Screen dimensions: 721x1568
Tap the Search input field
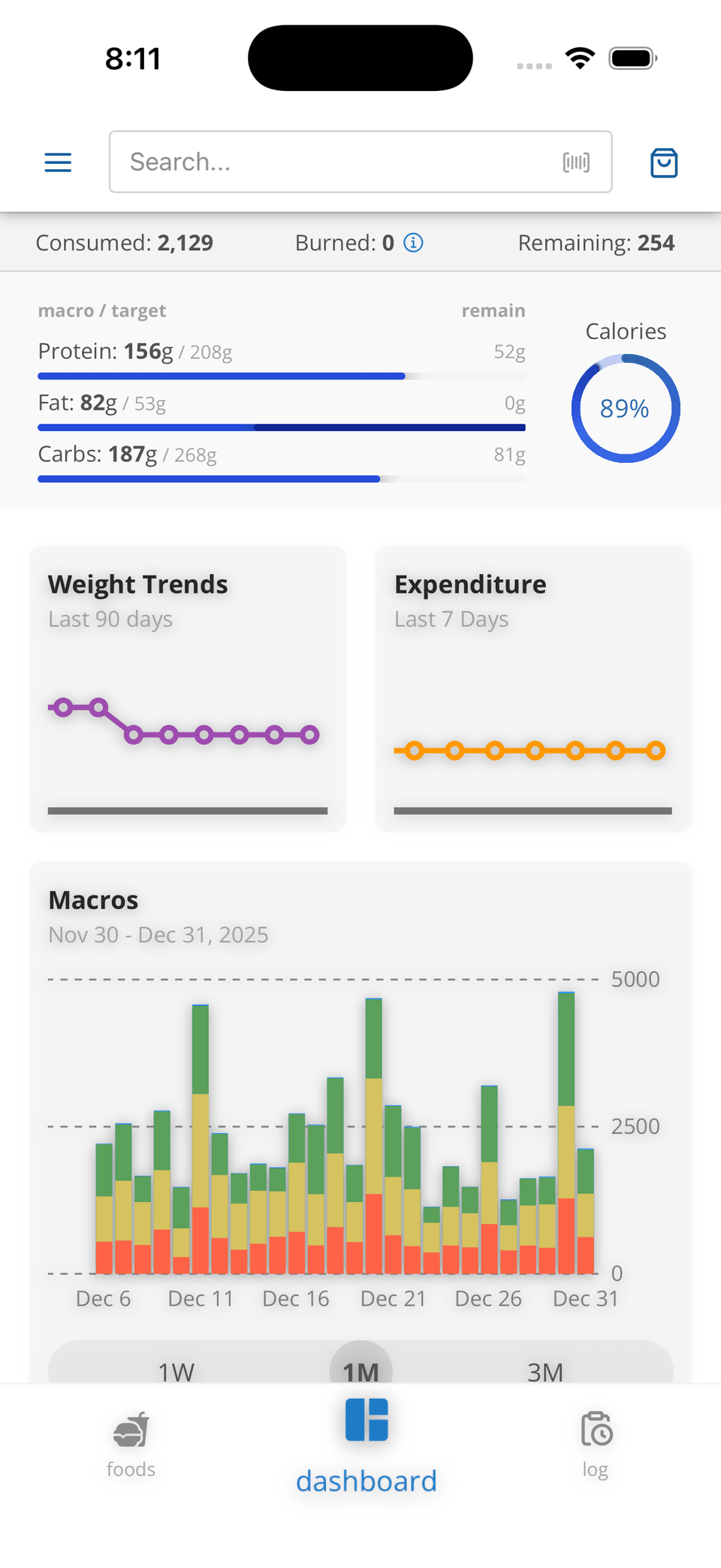300,162
